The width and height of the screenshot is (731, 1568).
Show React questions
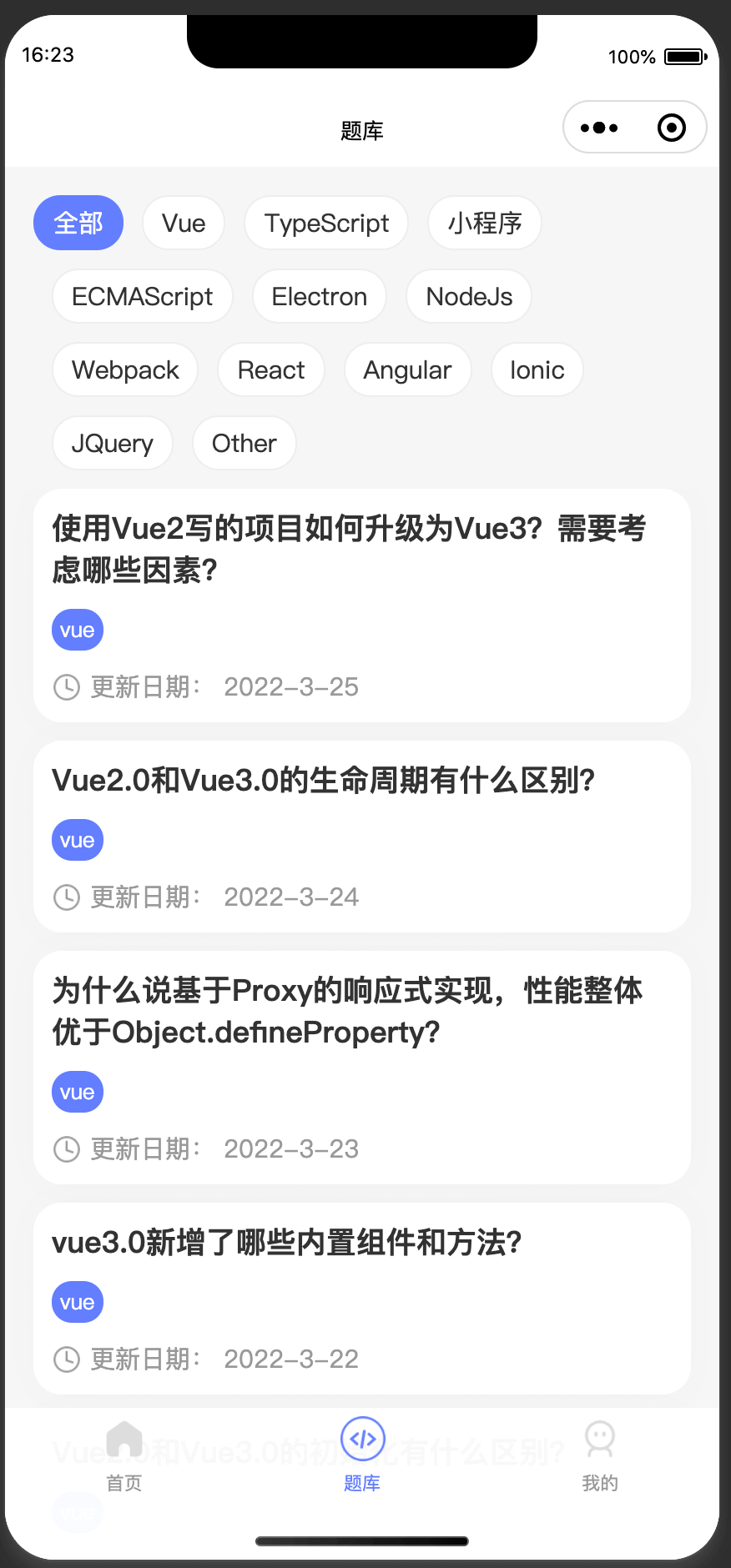tap(271, 369)
